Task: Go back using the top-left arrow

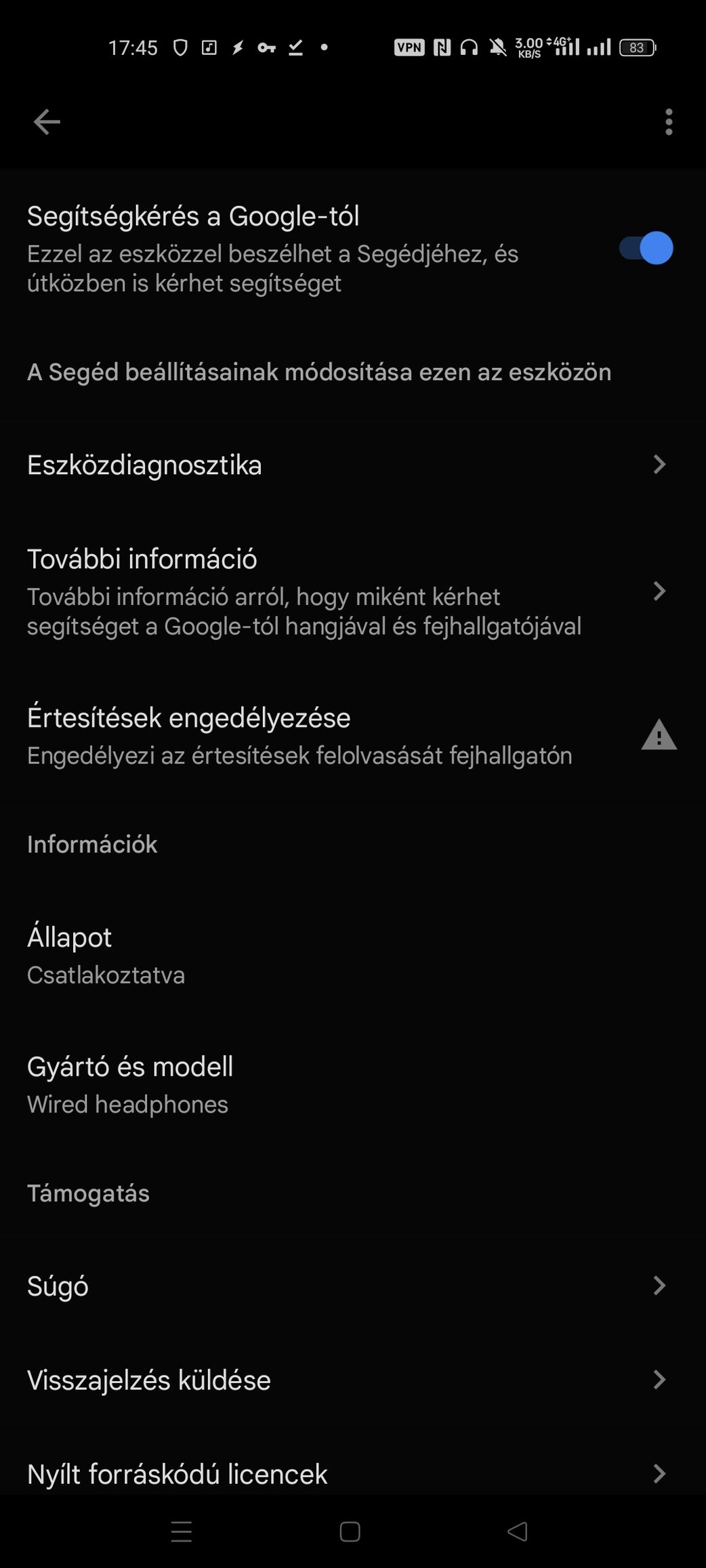Action: [47, 122]
